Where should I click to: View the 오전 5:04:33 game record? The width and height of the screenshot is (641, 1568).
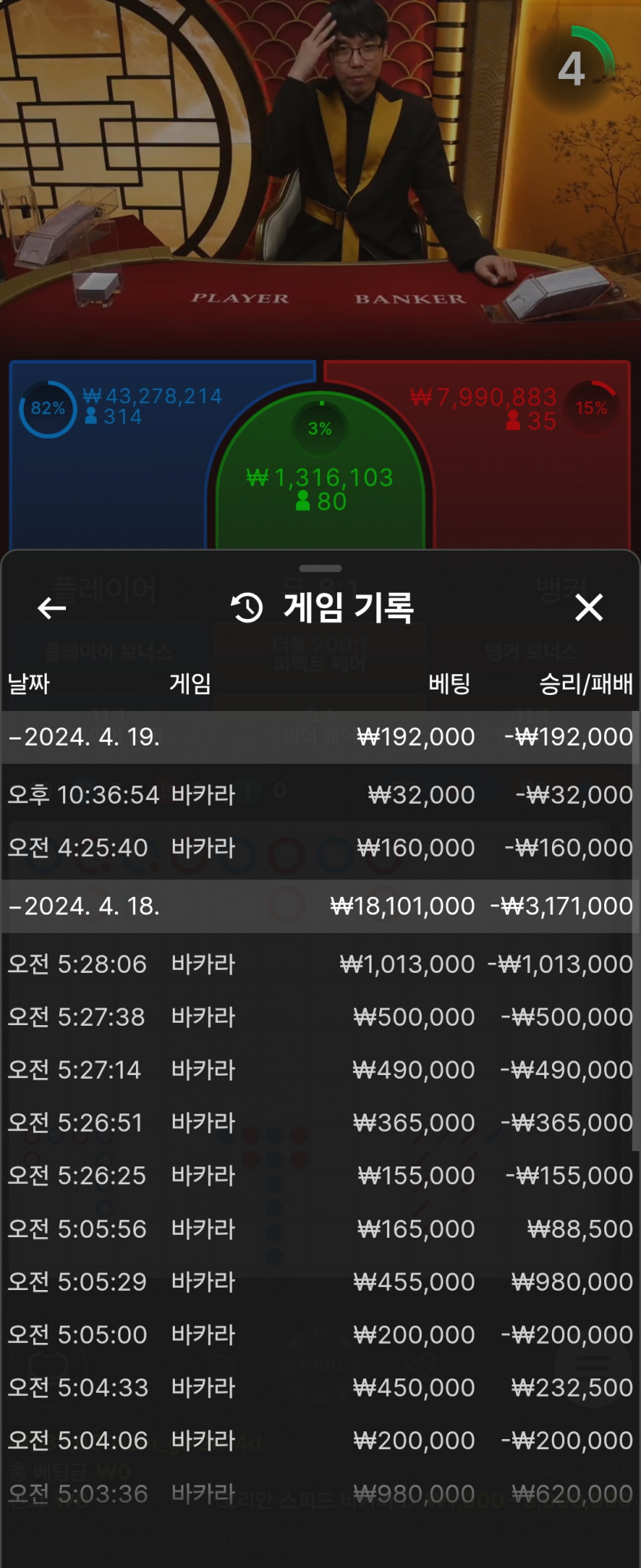[319, 1388]
